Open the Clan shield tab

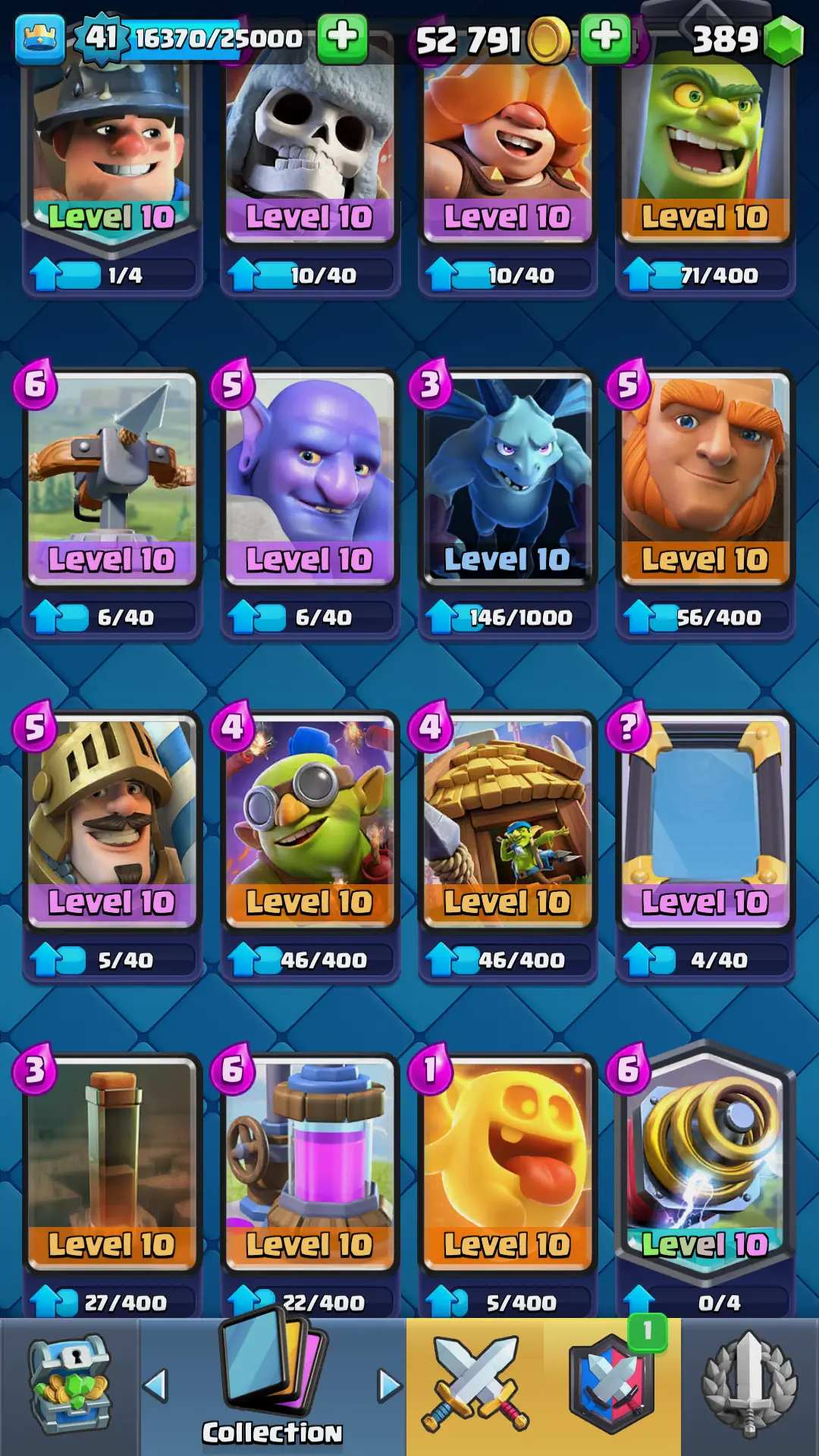tap(611, 1386)
